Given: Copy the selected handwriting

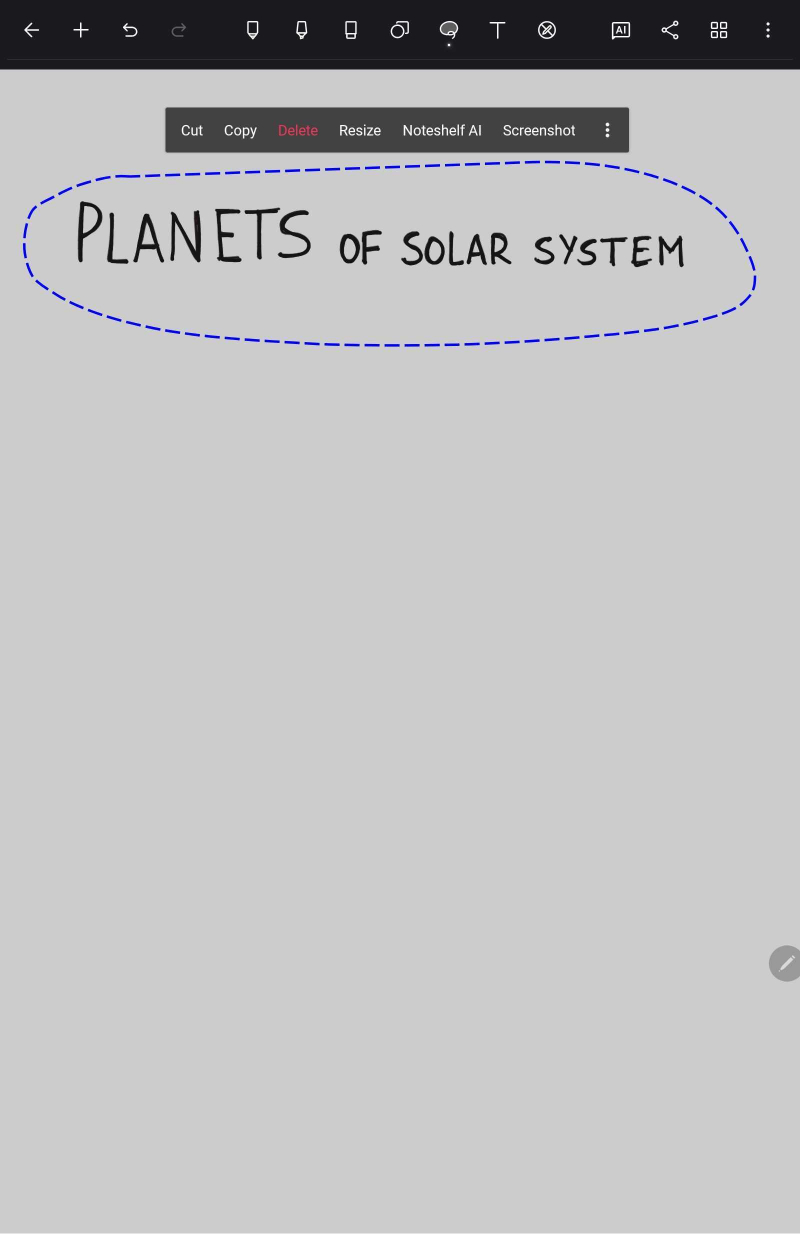Looking at the screenshot, I should click(x=240, y=130).
